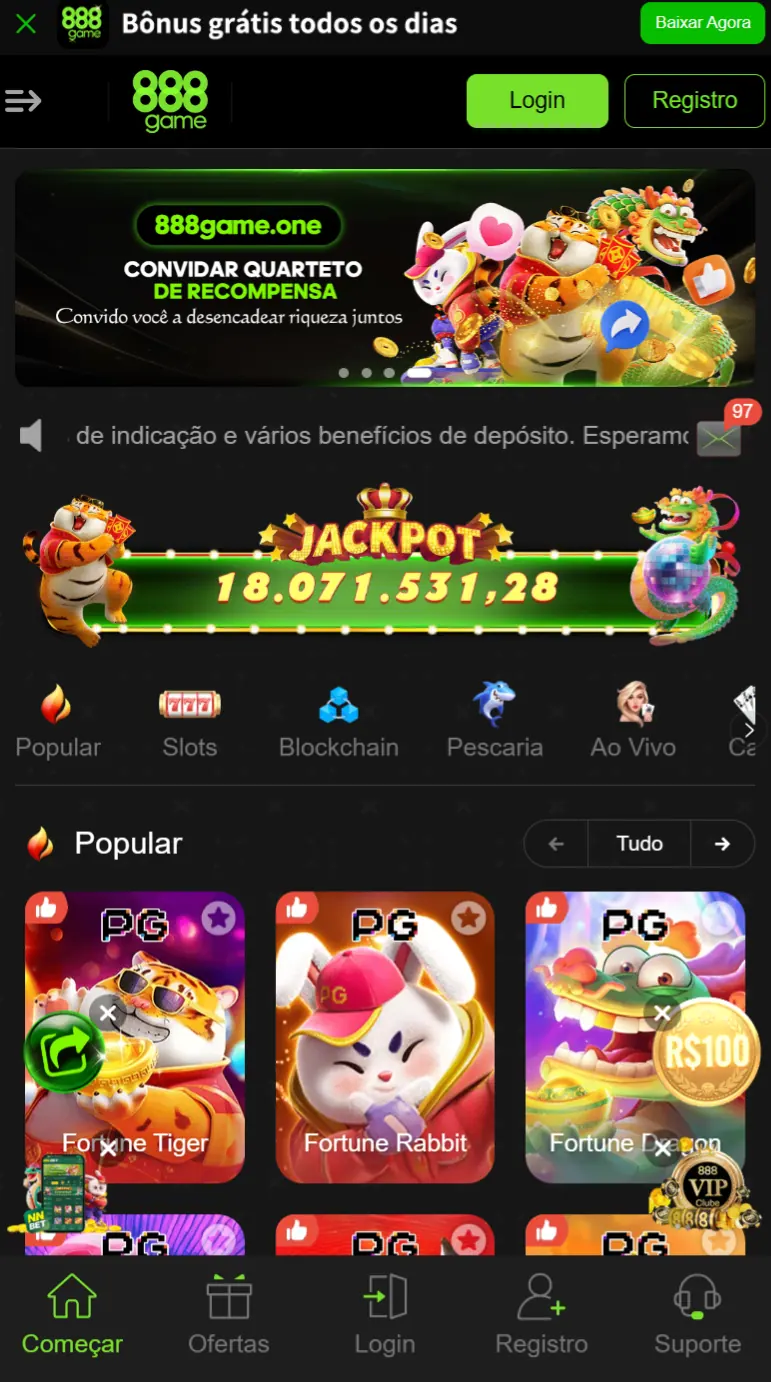771x1382 pixels.
Task: Select the Ao Vivo category
Action: 633,722
